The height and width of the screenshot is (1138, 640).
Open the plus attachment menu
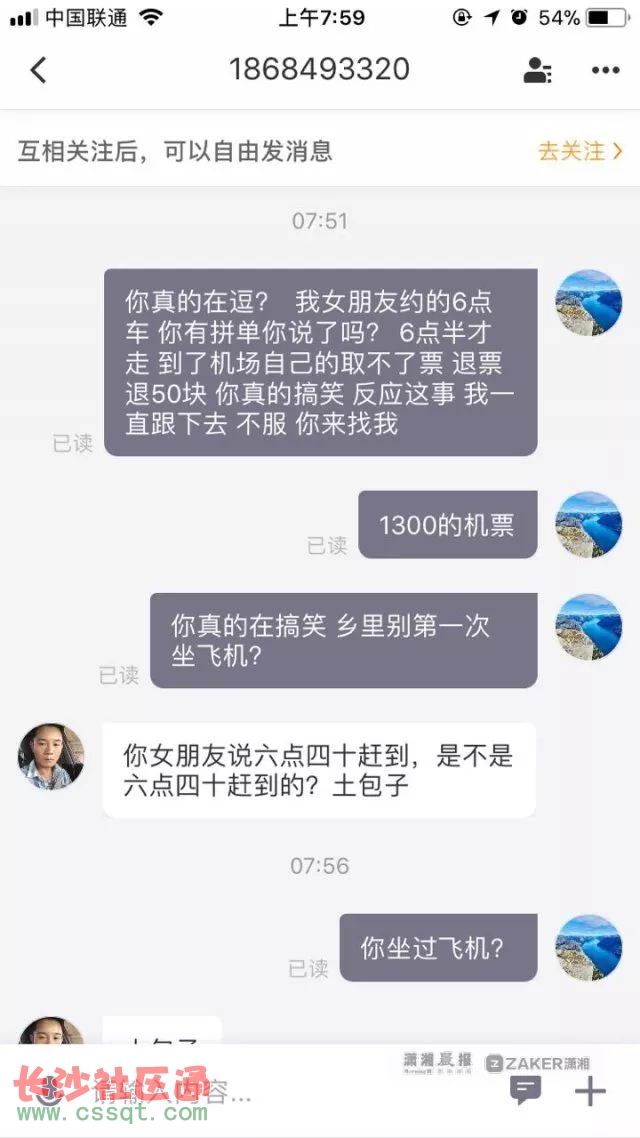(x=590, y=1090)
